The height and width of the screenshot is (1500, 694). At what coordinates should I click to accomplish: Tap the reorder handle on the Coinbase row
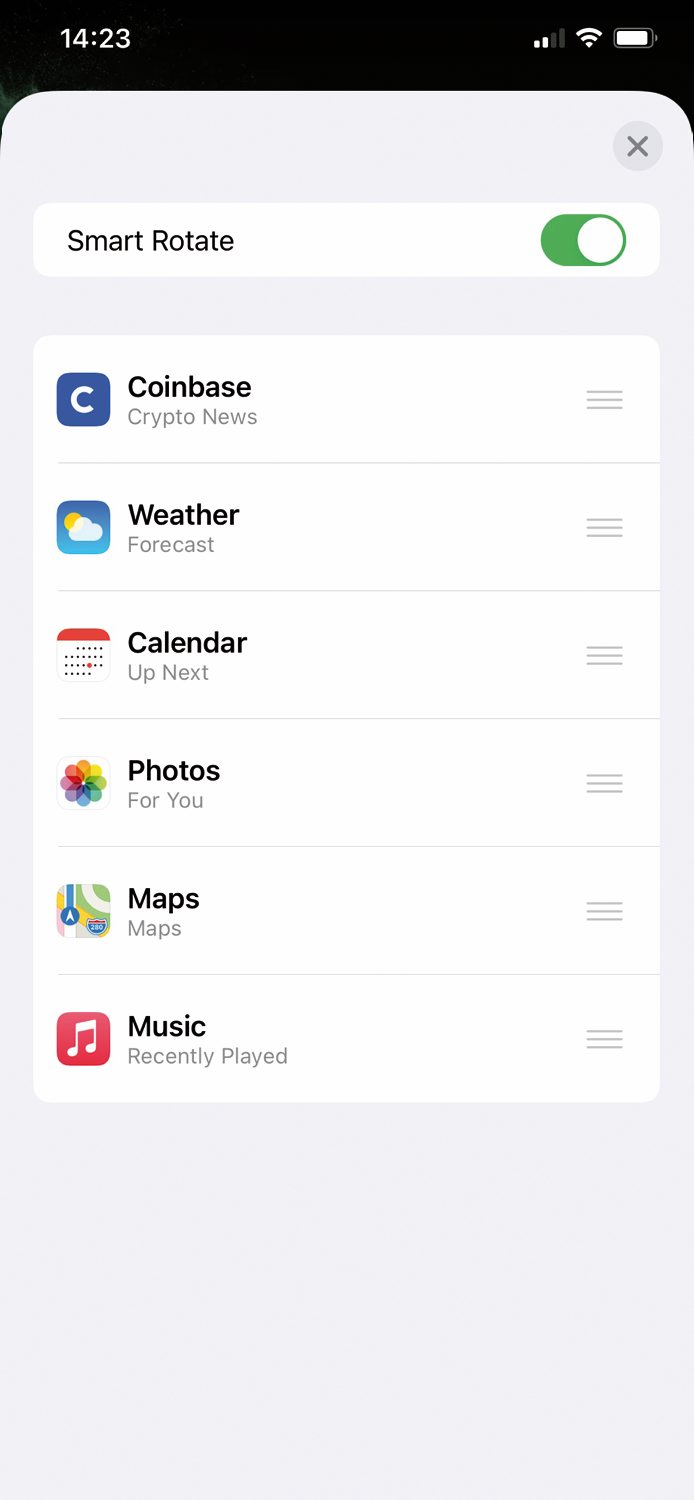pyautogui.click(x=604, y=400)
